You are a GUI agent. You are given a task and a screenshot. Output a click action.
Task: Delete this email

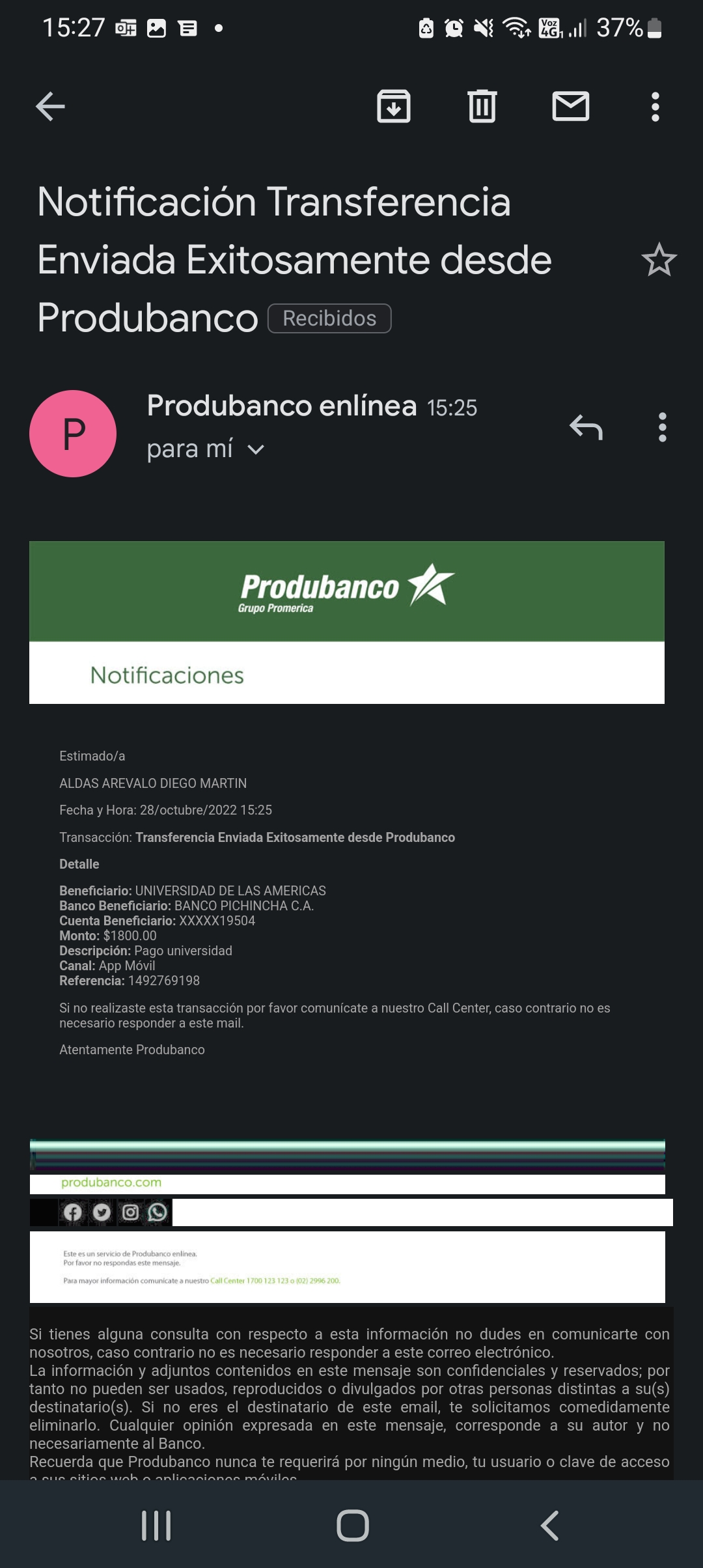click(482, 107)
